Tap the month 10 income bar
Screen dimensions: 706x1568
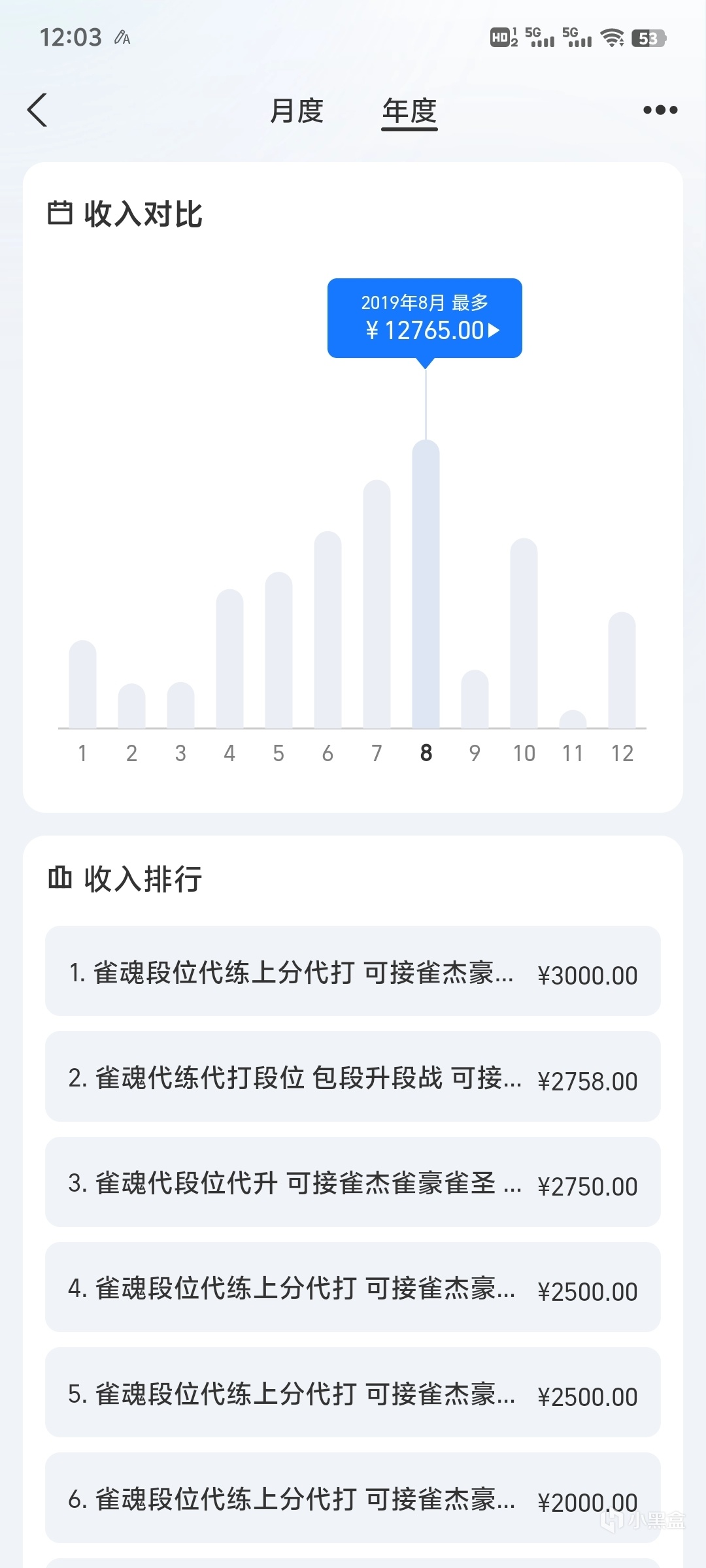[x=524, y=633]
